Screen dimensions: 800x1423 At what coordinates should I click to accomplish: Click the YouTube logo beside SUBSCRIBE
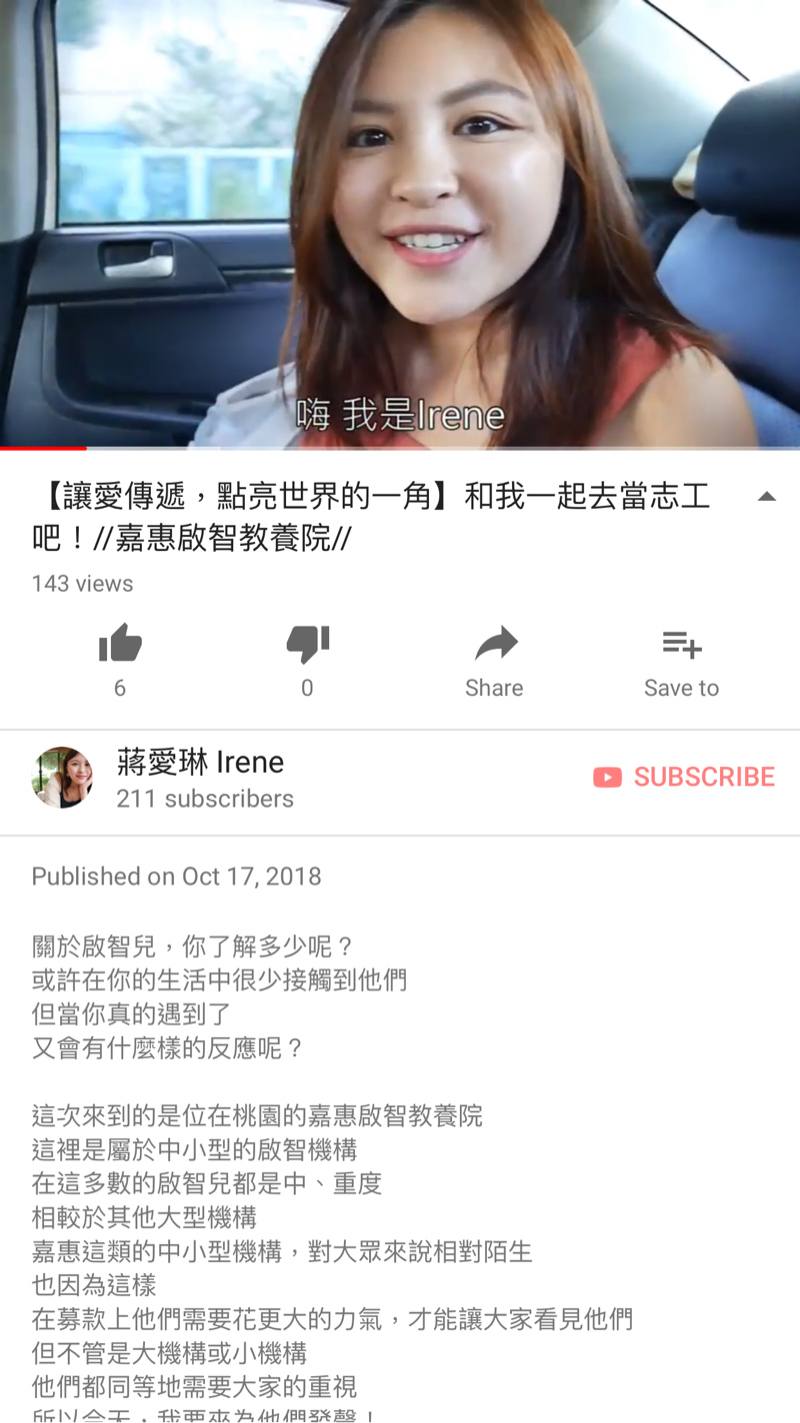(x=609, y=777)
